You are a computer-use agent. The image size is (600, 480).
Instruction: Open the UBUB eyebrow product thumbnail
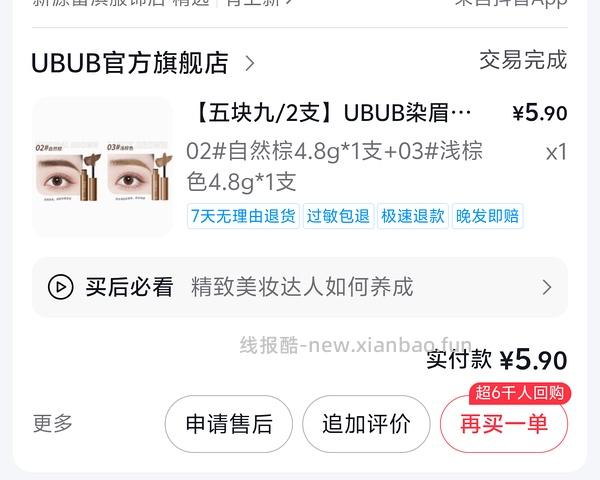[102, 167]
